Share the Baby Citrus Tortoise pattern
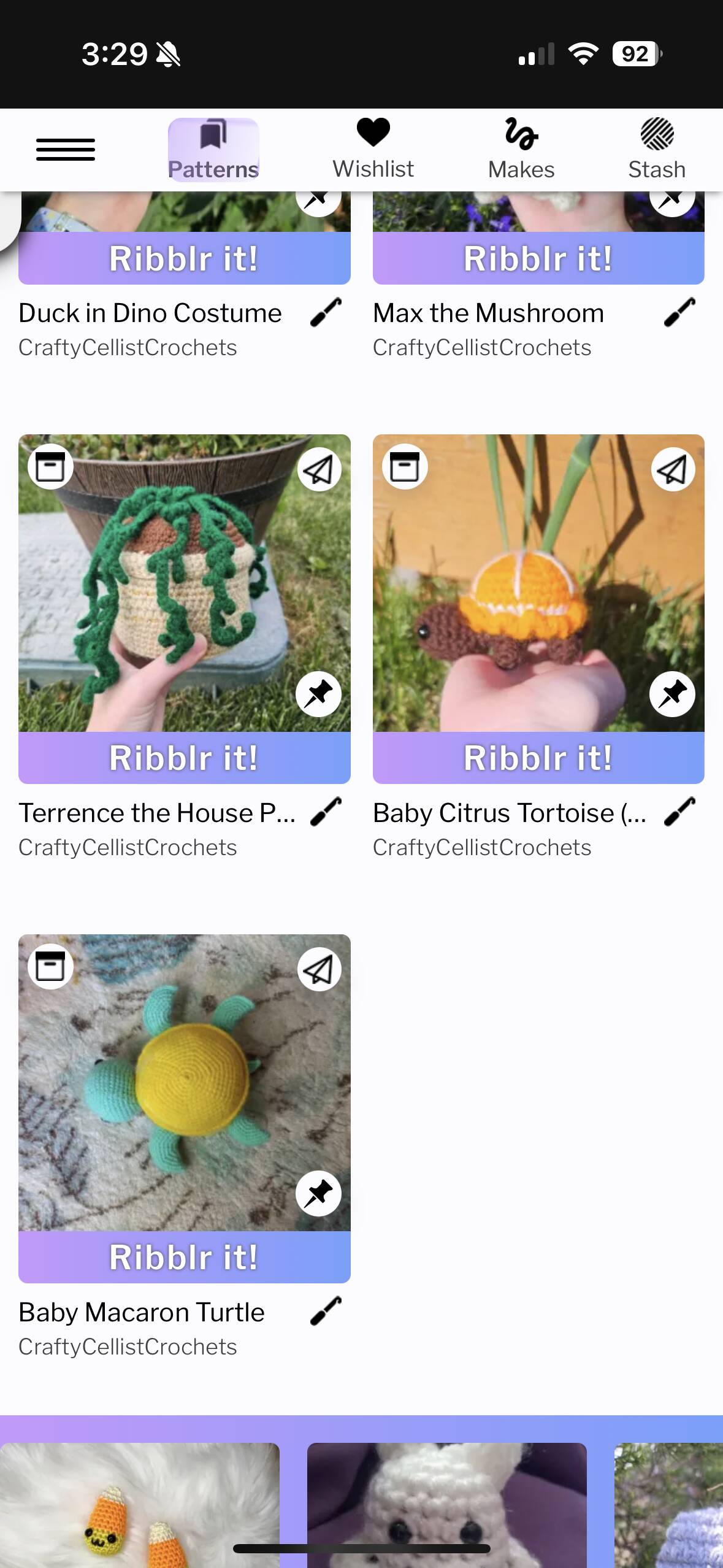The height and width of the screenshot is (1568, 723). coord(673,470)
